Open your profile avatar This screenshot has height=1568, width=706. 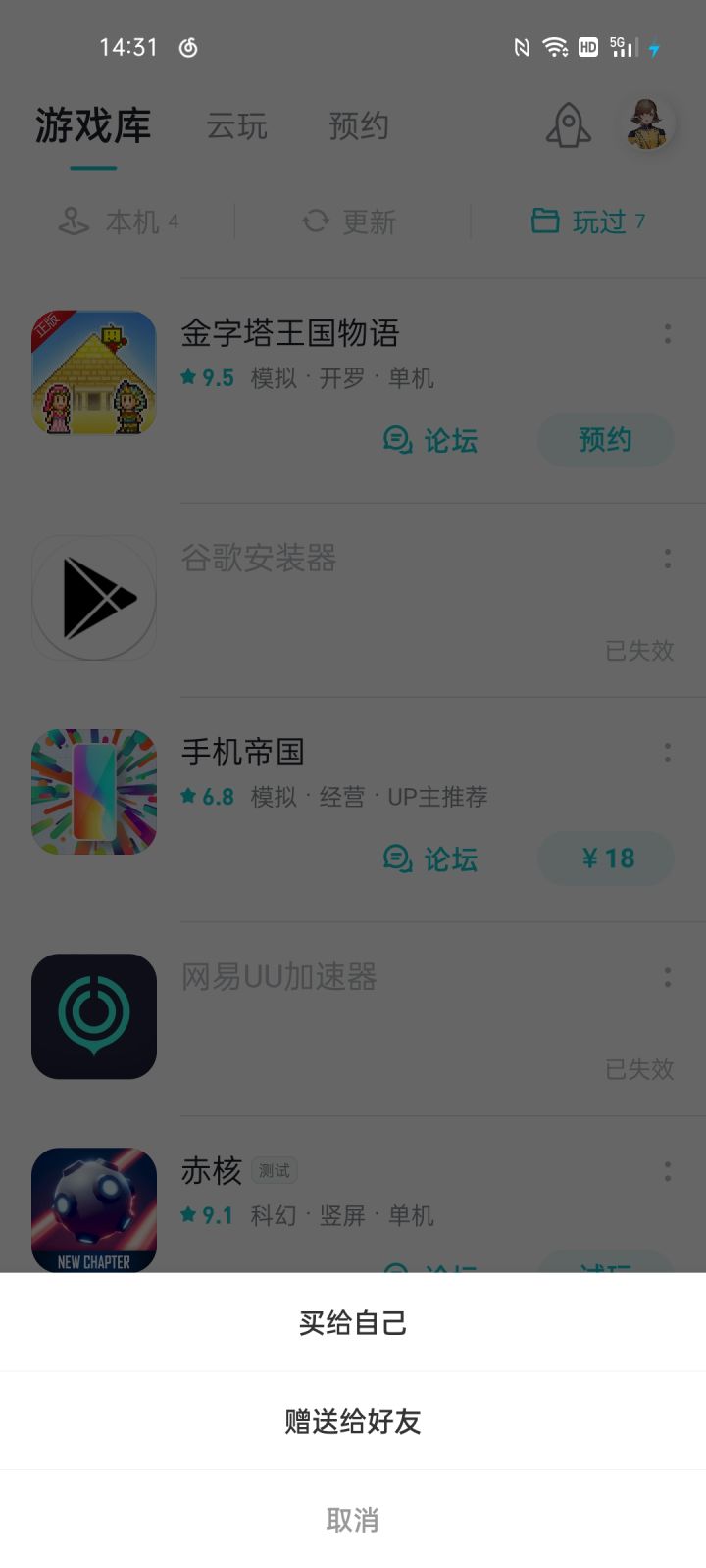[x=646, y=122]
